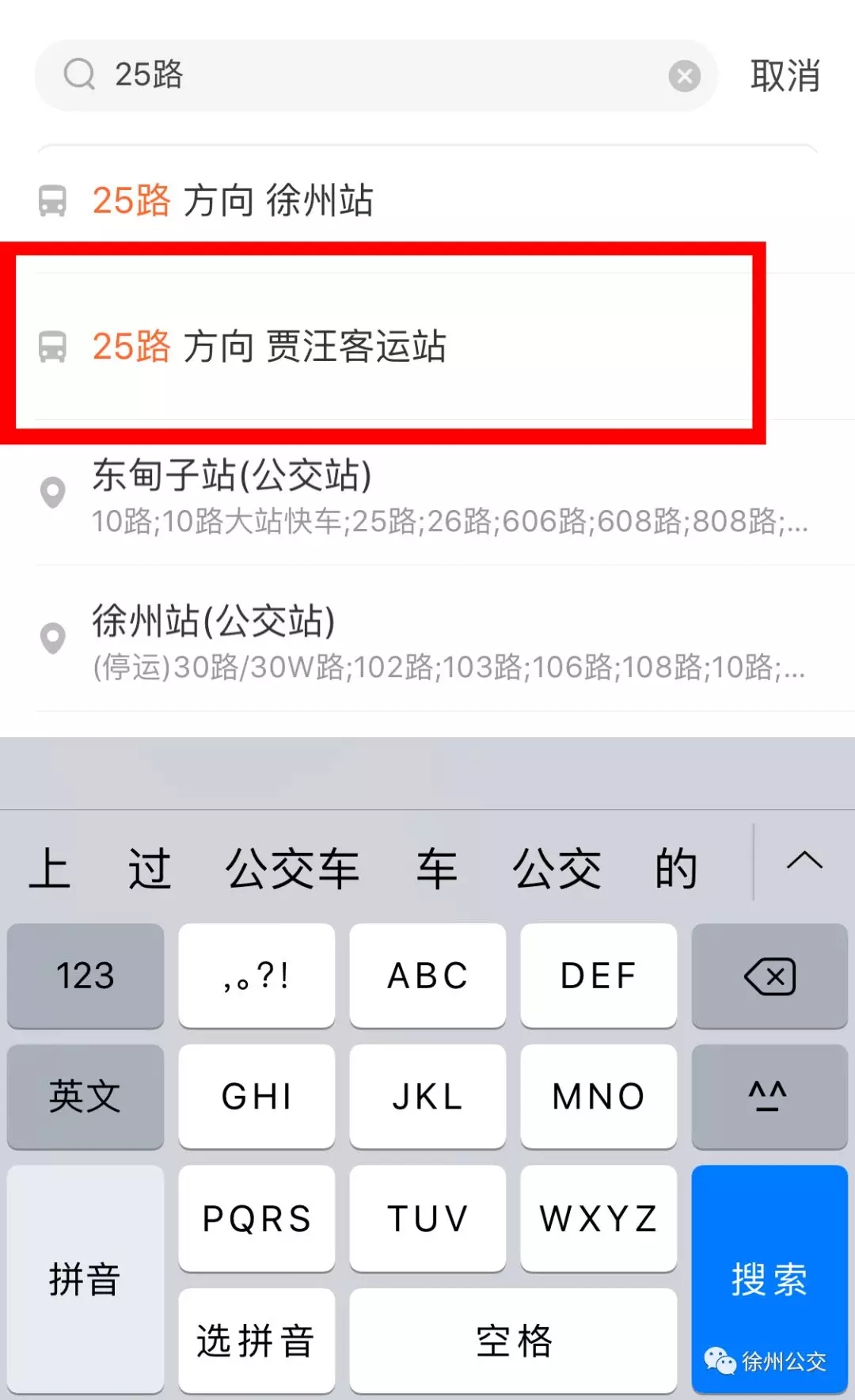This screenshot has width=855, height=1400.
Task: Choose the 公交 prediction from suggestions
Action: point(557,867)
